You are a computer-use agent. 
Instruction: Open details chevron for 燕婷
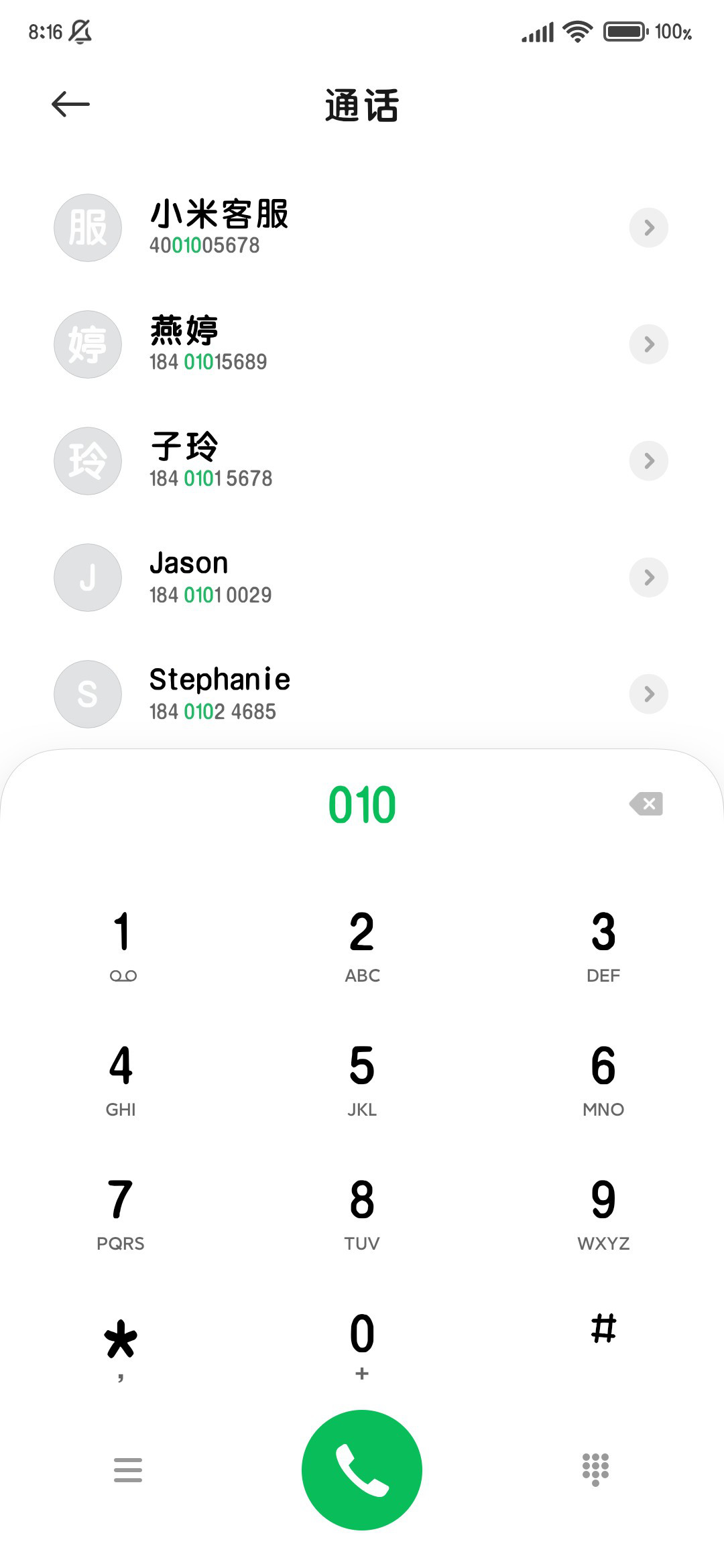pyautogui.click(x=649, y=344)
